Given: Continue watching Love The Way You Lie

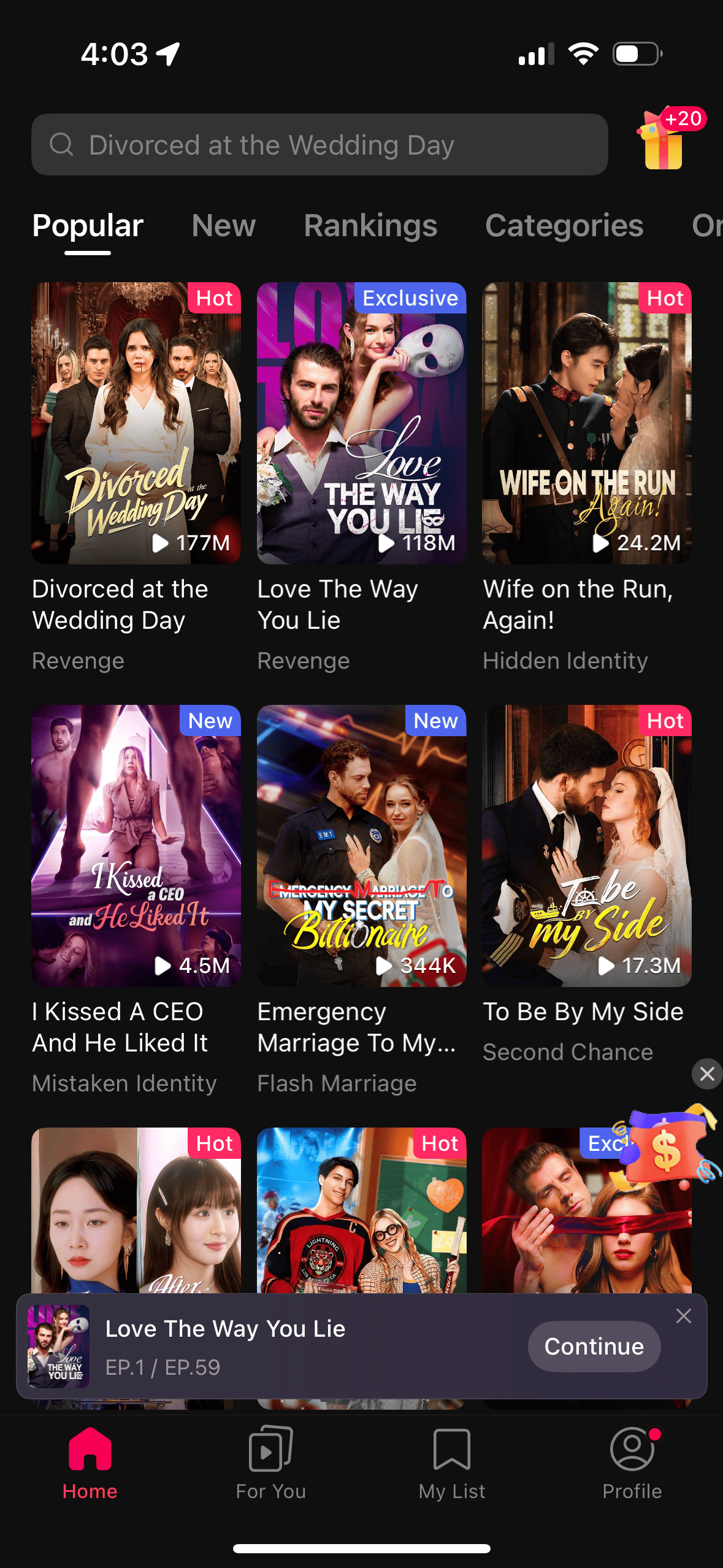Looking at the screenshot, I should (x=594, y=1347).
